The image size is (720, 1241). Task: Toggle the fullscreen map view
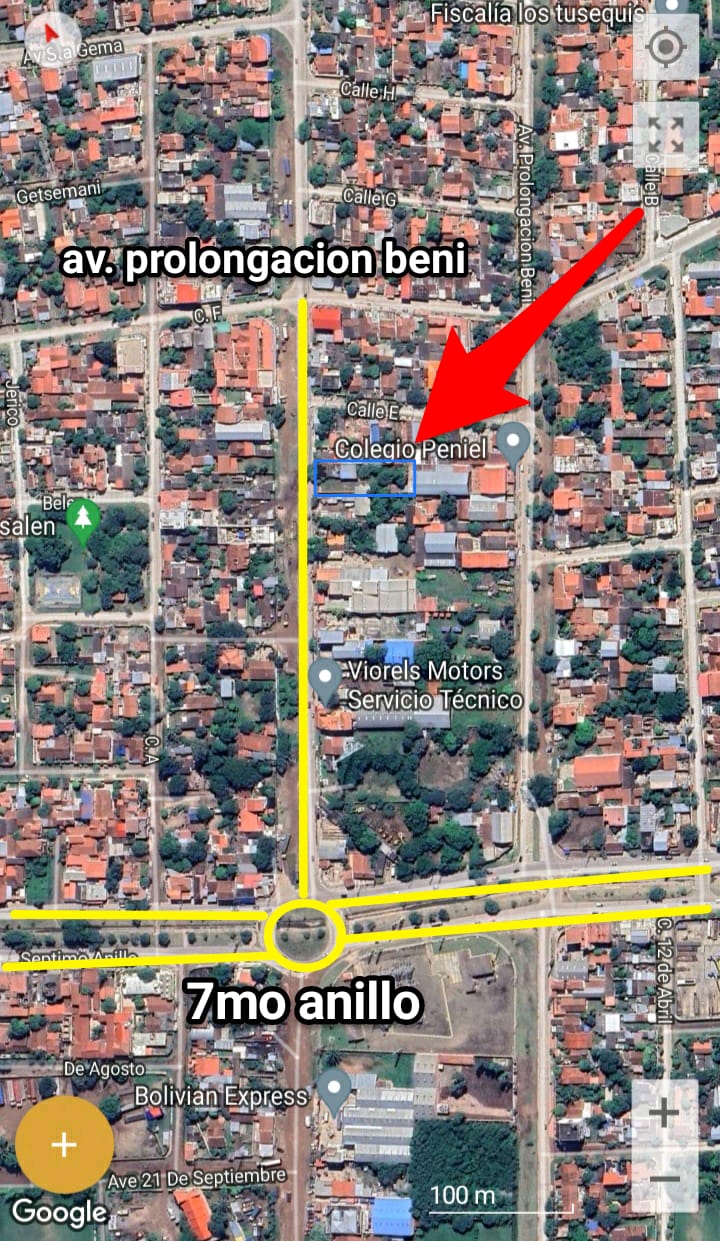666,135
